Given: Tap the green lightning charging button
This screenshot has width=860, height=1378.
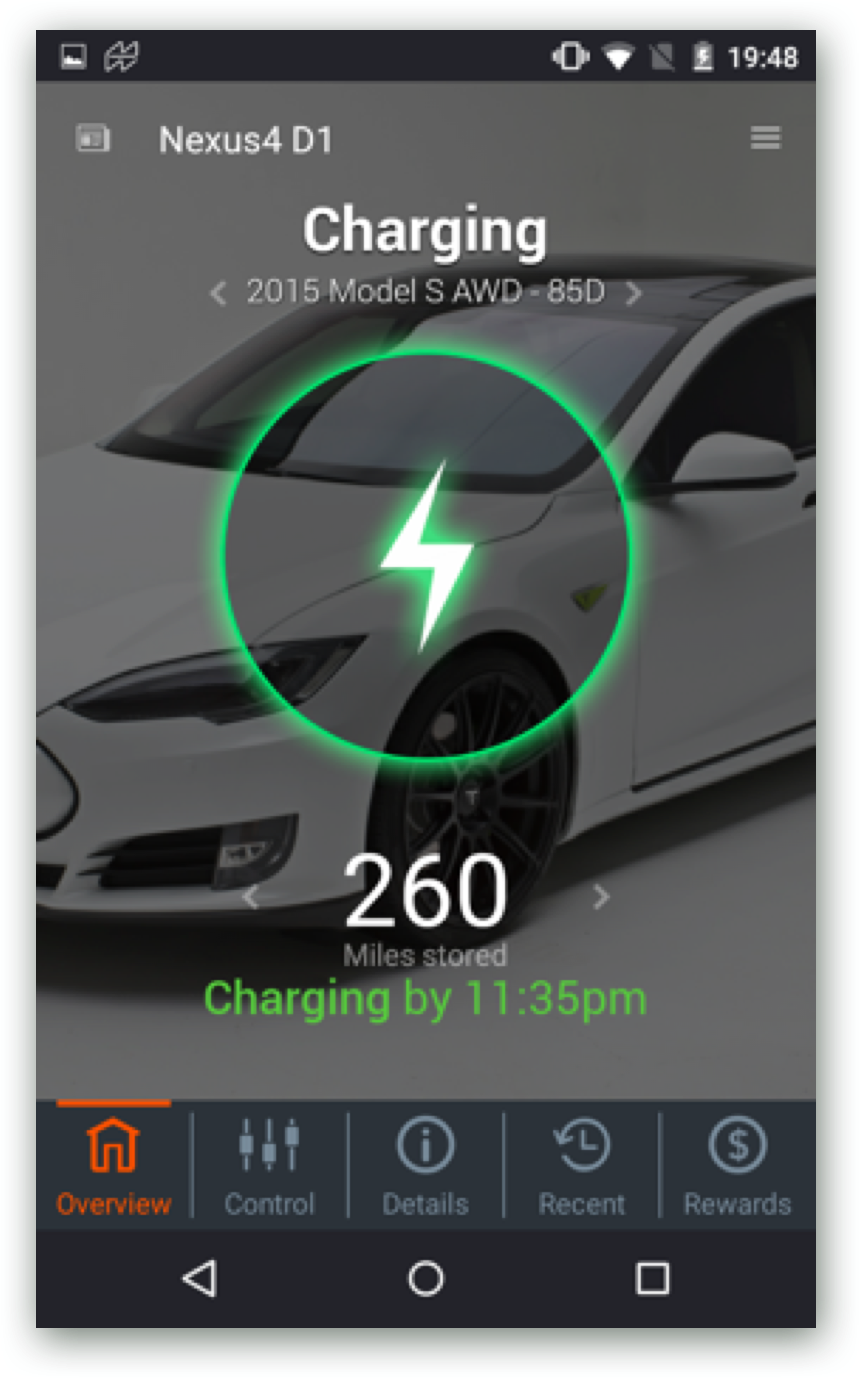Looking at the screenshot, I should point(426,555).
